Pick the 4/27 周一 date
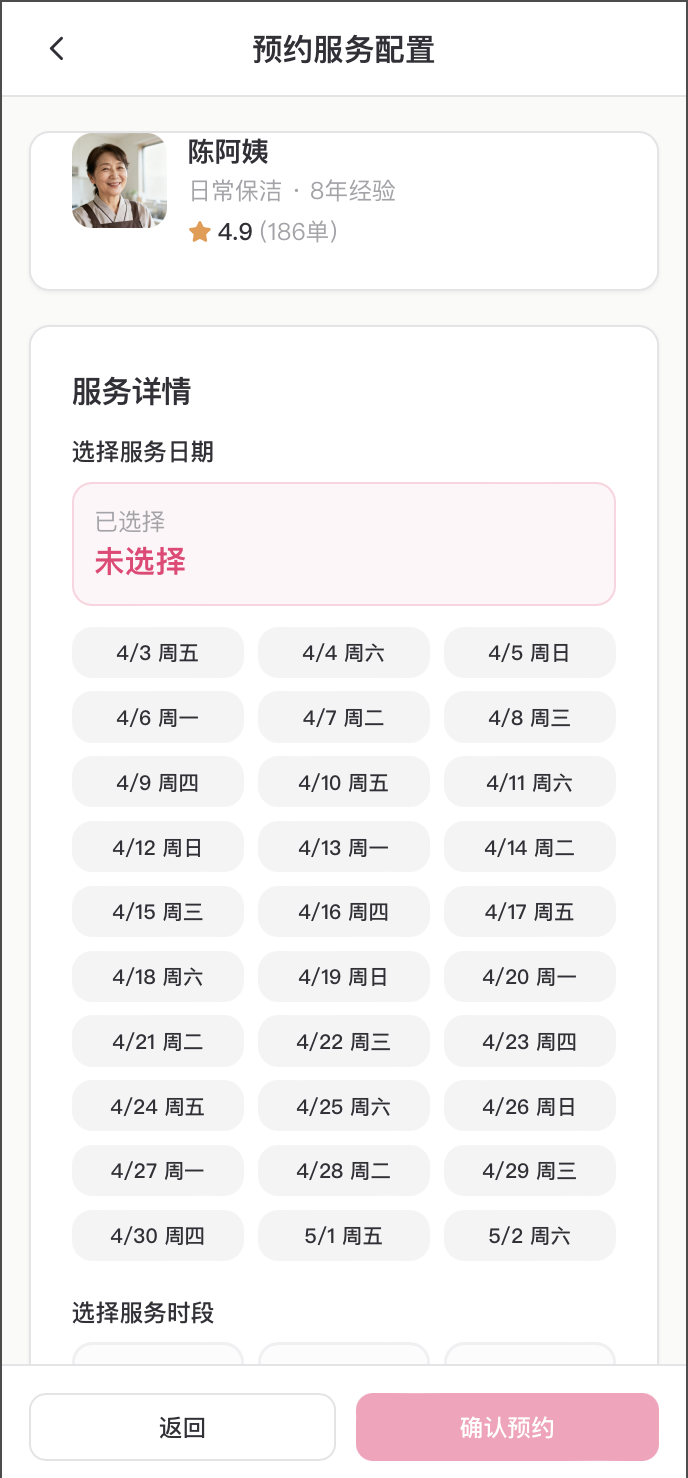Image resolution: width=688 pixels, height=1478 pixels. pos(158,1171)
